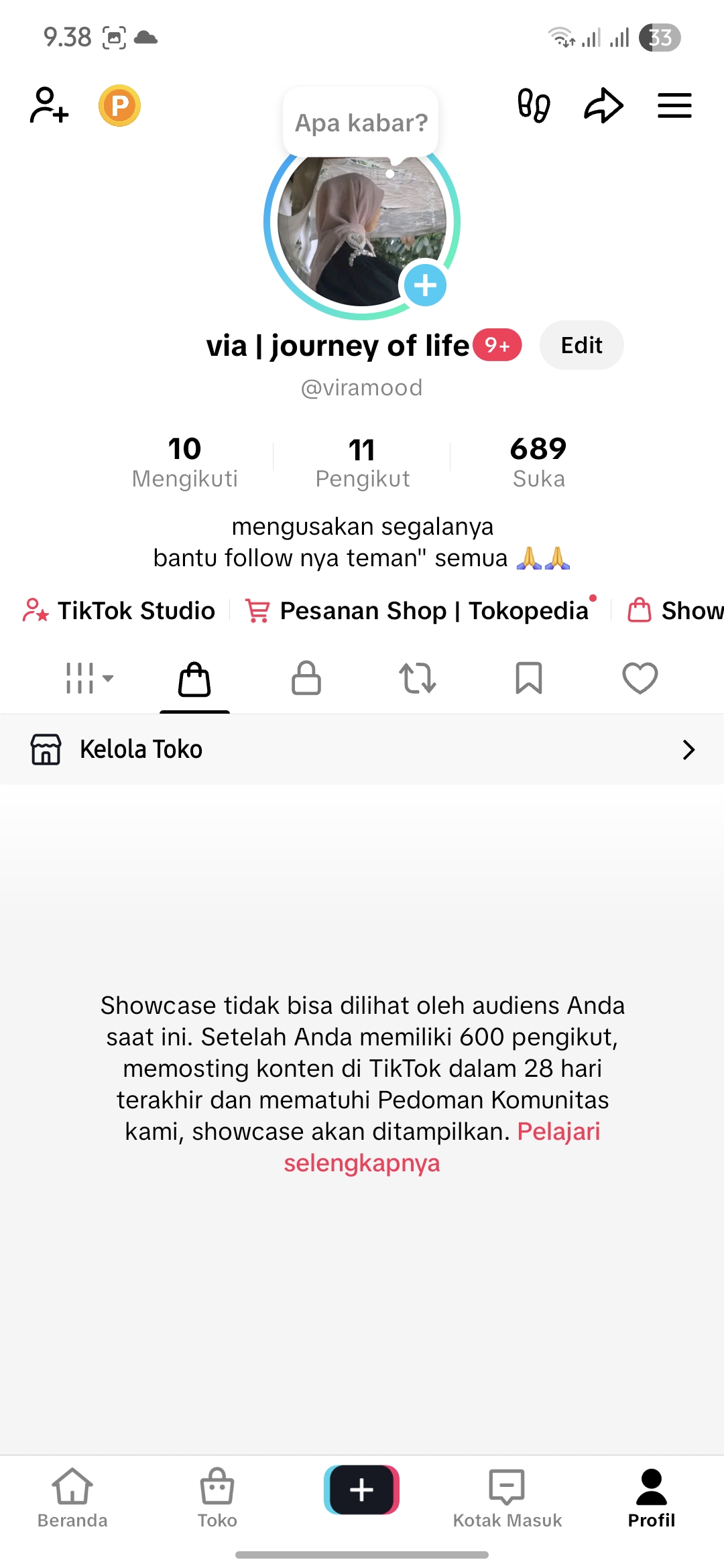Viewport: 724px width, 1568px height.
Task: Add a story with the blue plus badge
Action: [x=425, y=285]
